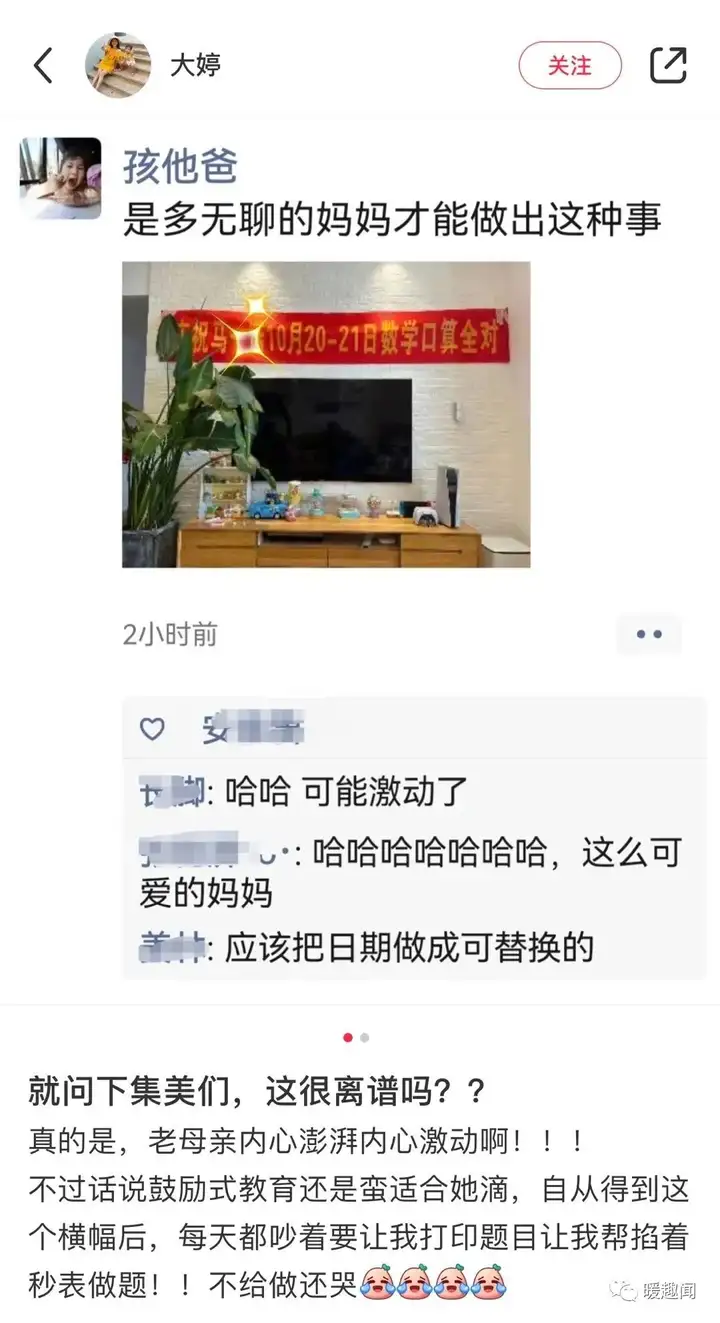Go back to the previous page
The height and width of the screenshot is (1323, 720).
(x=43, y=66)
